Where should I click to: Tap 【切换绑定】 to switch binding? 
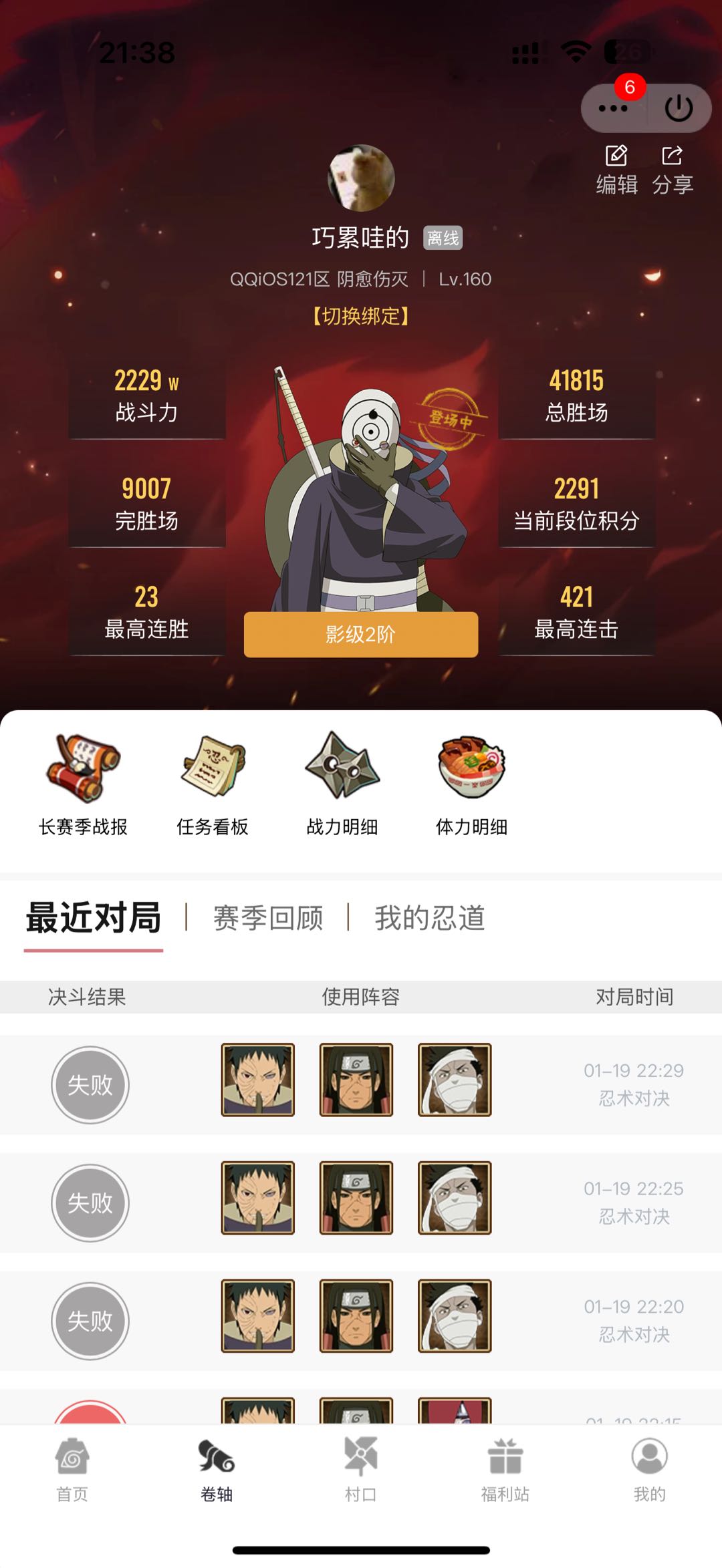click(361, 316)
